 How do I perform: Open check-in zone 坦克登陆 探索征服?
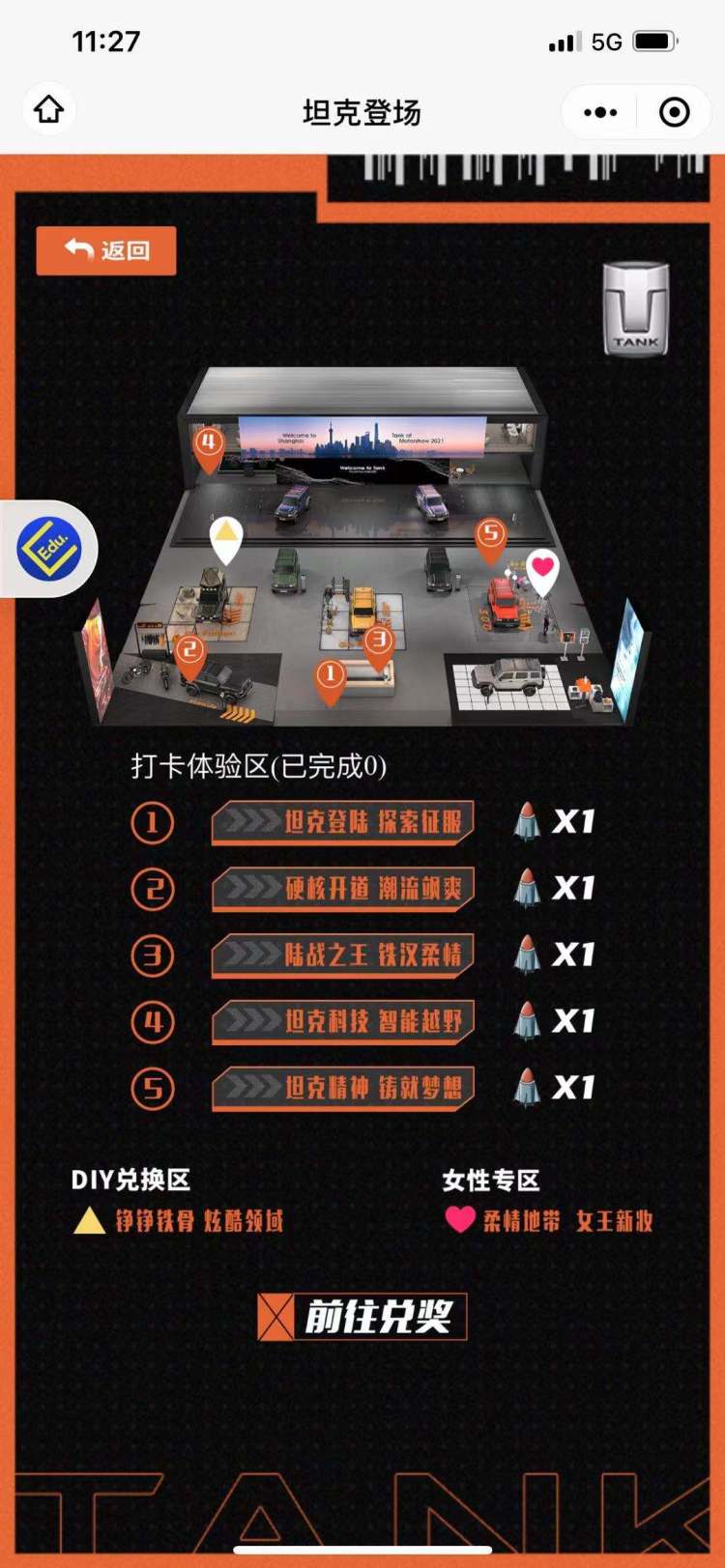point(343,822)
